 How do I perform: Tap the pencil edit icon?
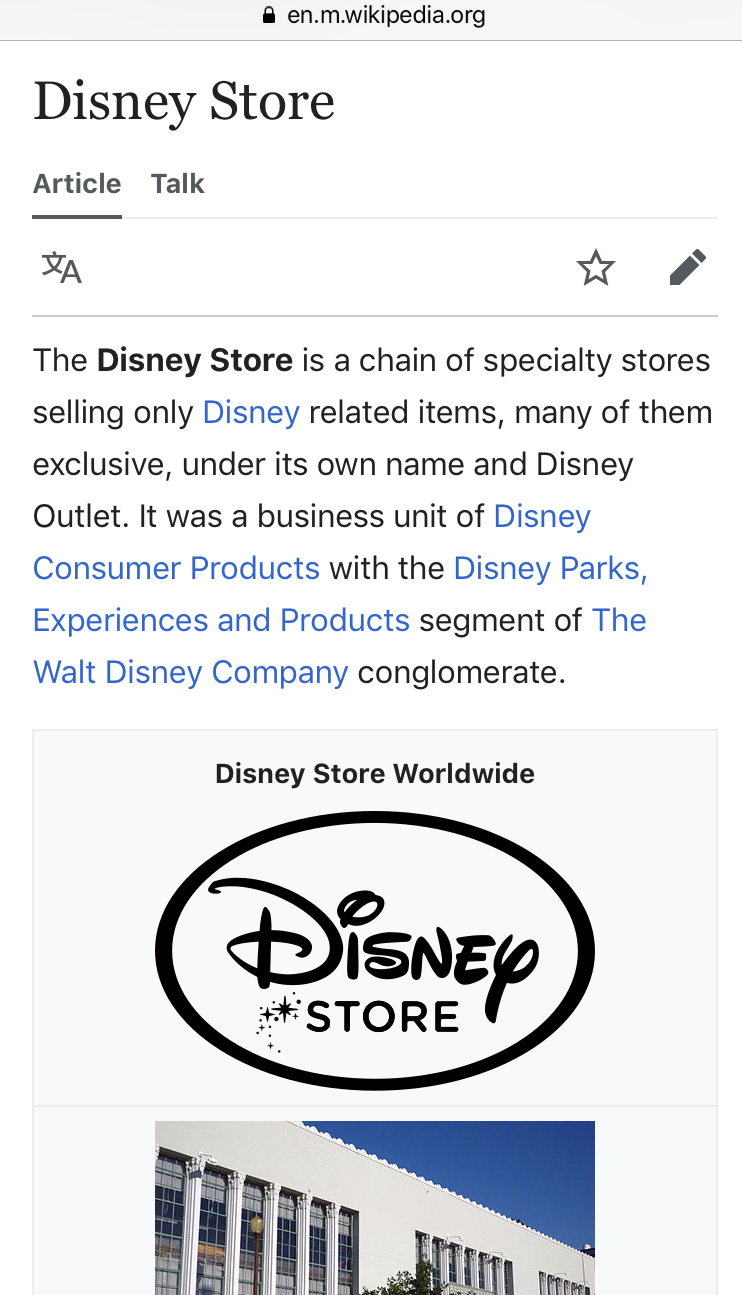[688, 268]
